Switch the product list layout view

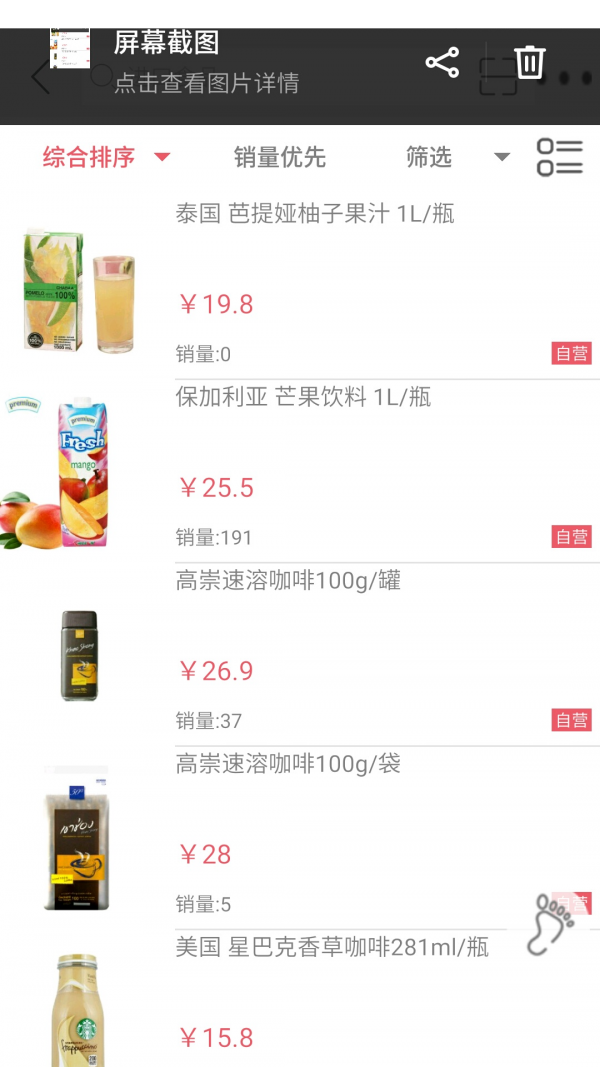(559, 157)
